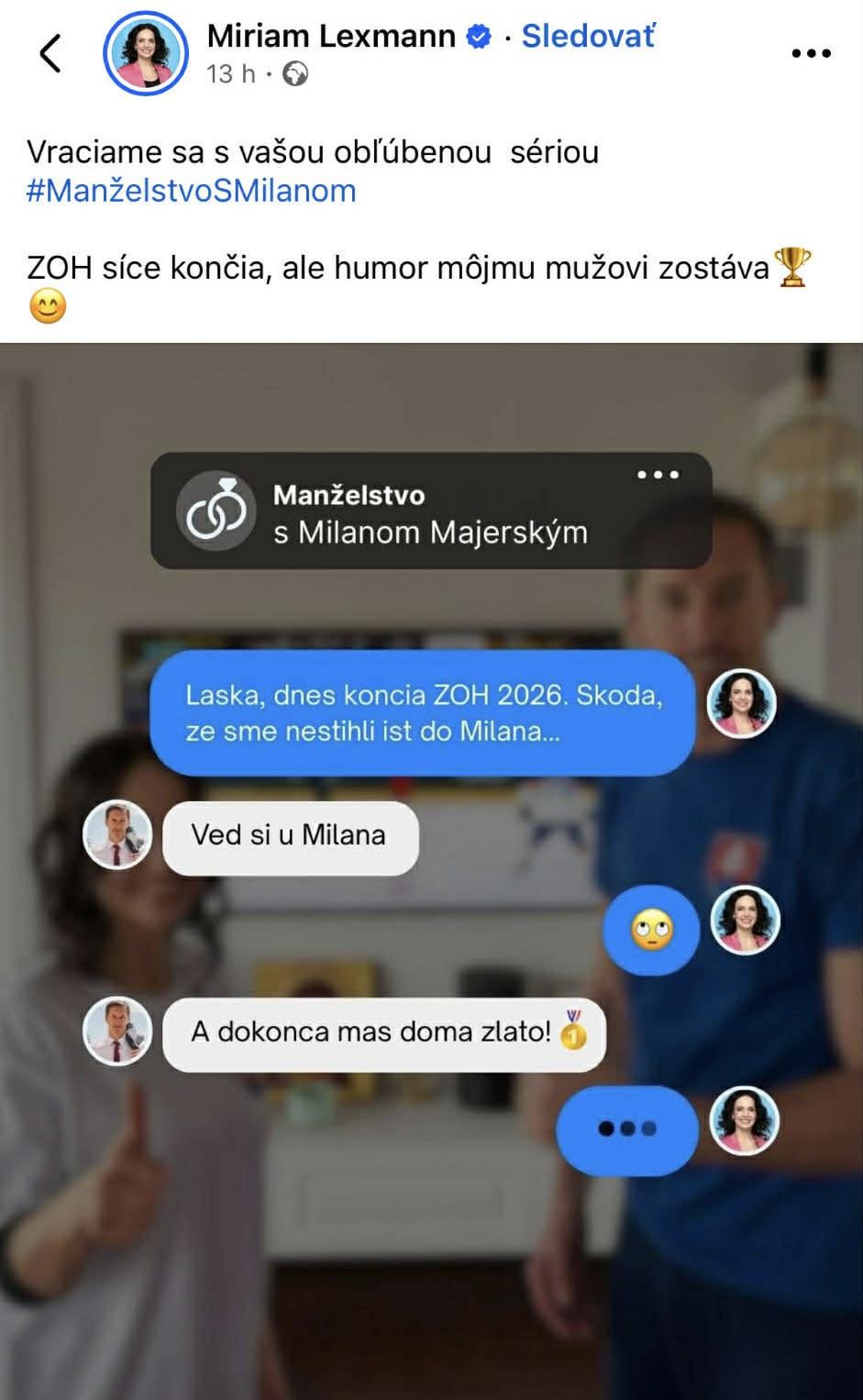Viewport: 863px width, 1400px height.
Task: Open the post overflow menu
Action: (x=811, y=53)
